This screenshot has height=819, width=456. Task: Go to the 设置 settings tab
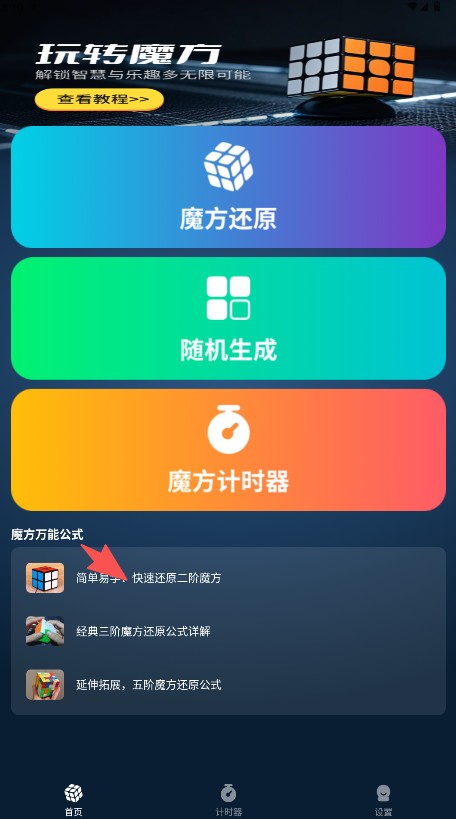coord(383,800)
